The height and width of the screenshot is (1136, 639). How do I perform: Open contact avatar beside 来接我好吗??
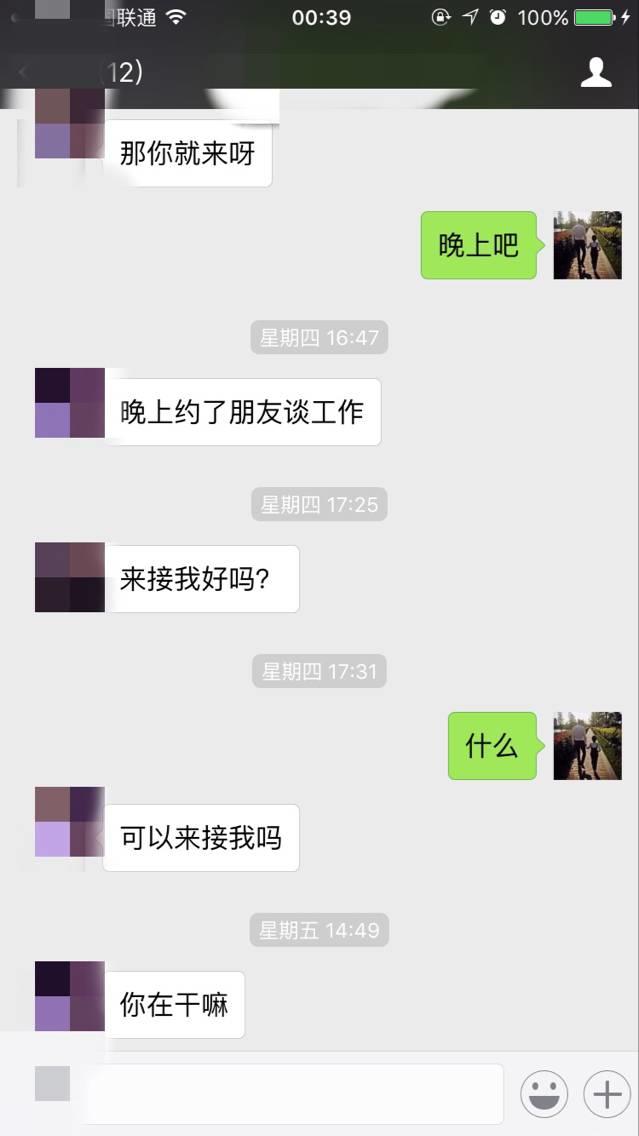pyautogui.click(x=69, y=577)
